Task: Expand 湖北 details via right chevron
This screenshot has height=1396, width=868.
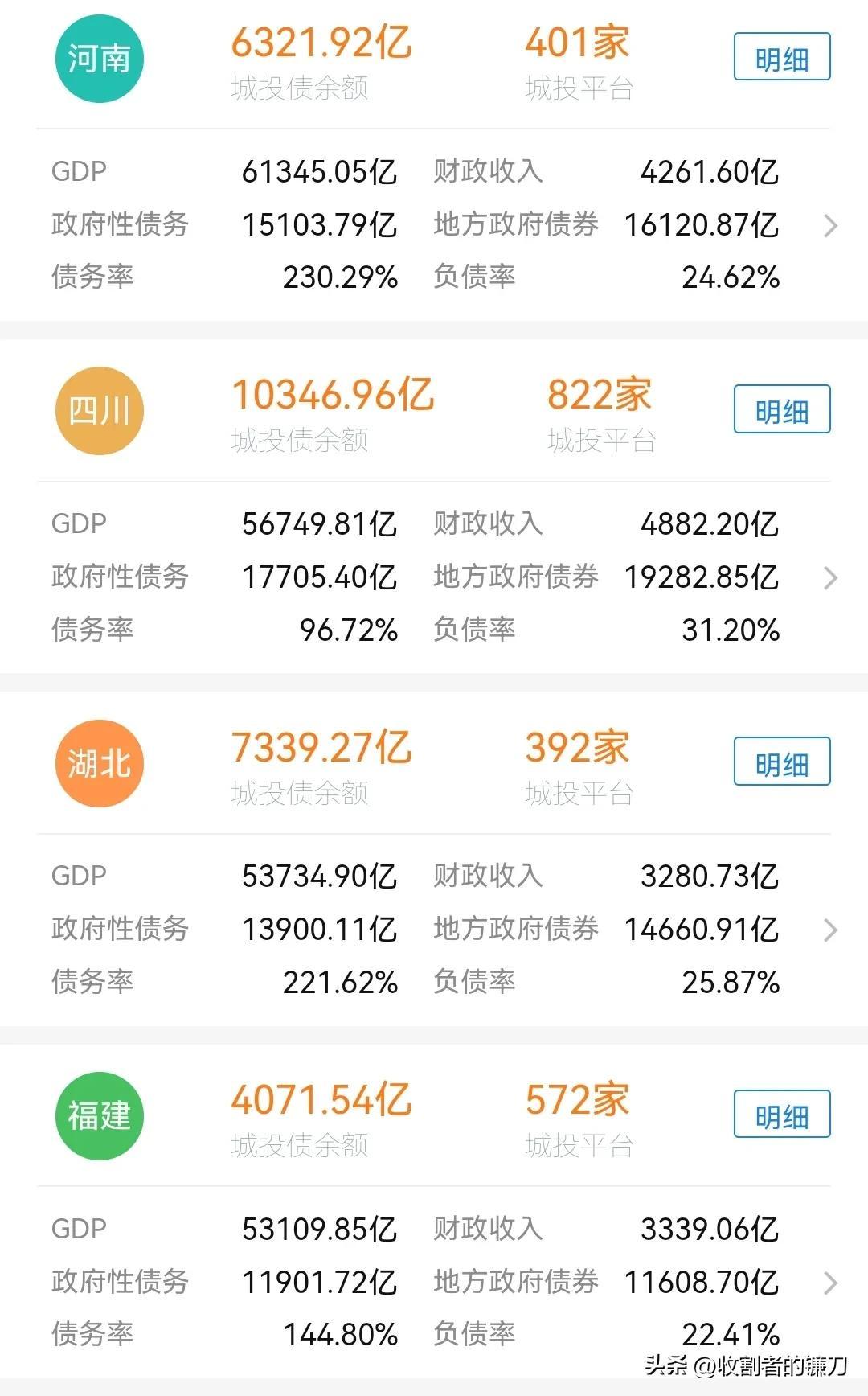Action: pos(832,931)
